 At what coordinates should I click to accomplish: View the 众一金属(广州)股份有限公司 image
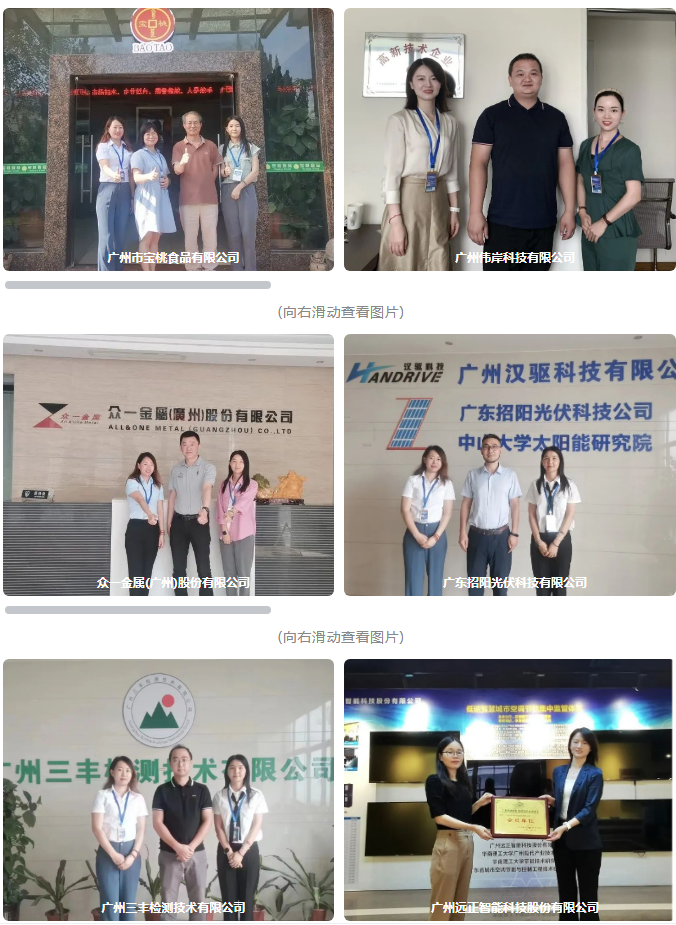[x=168, y=464]
